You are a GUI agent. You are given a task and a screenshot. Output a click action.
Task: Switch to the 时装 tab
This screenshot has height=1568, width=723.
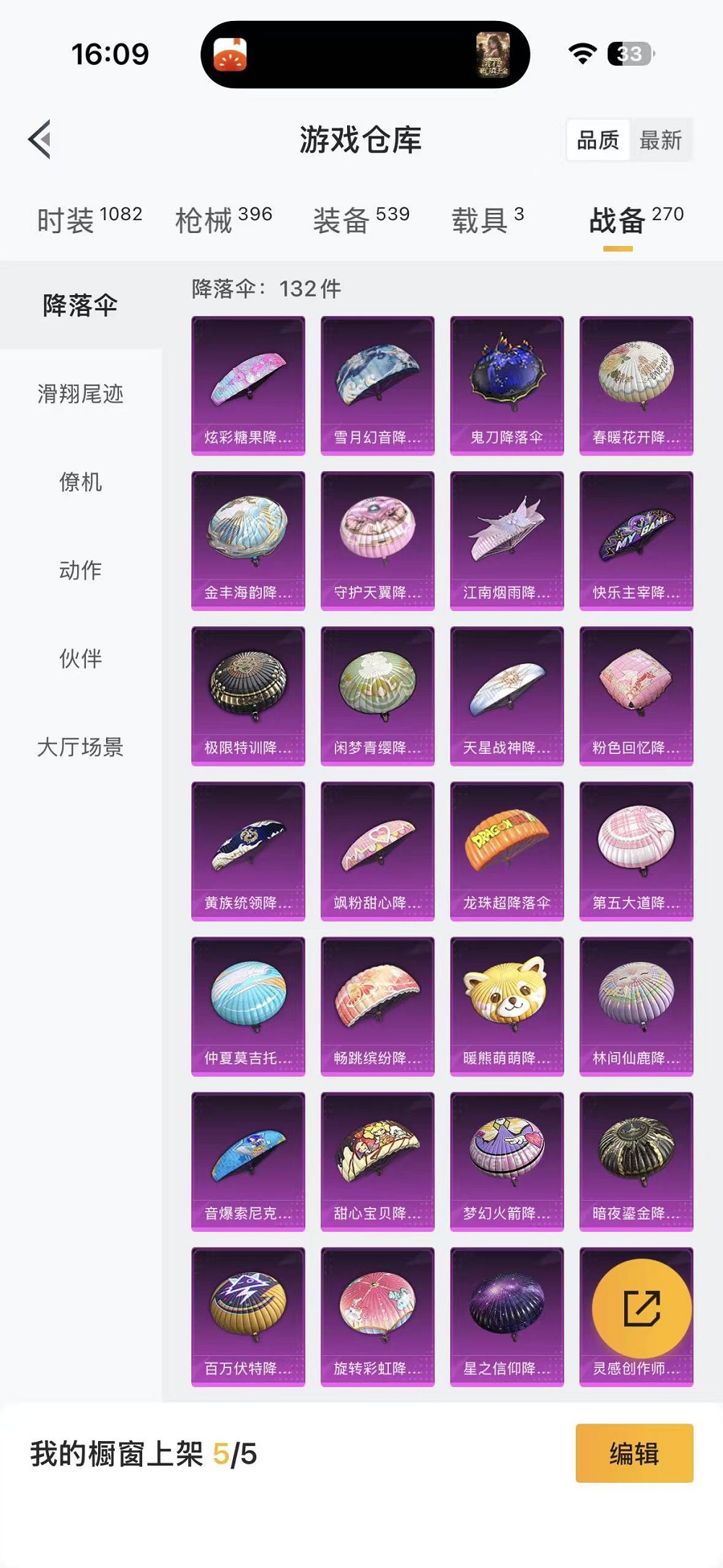(89, 219)
